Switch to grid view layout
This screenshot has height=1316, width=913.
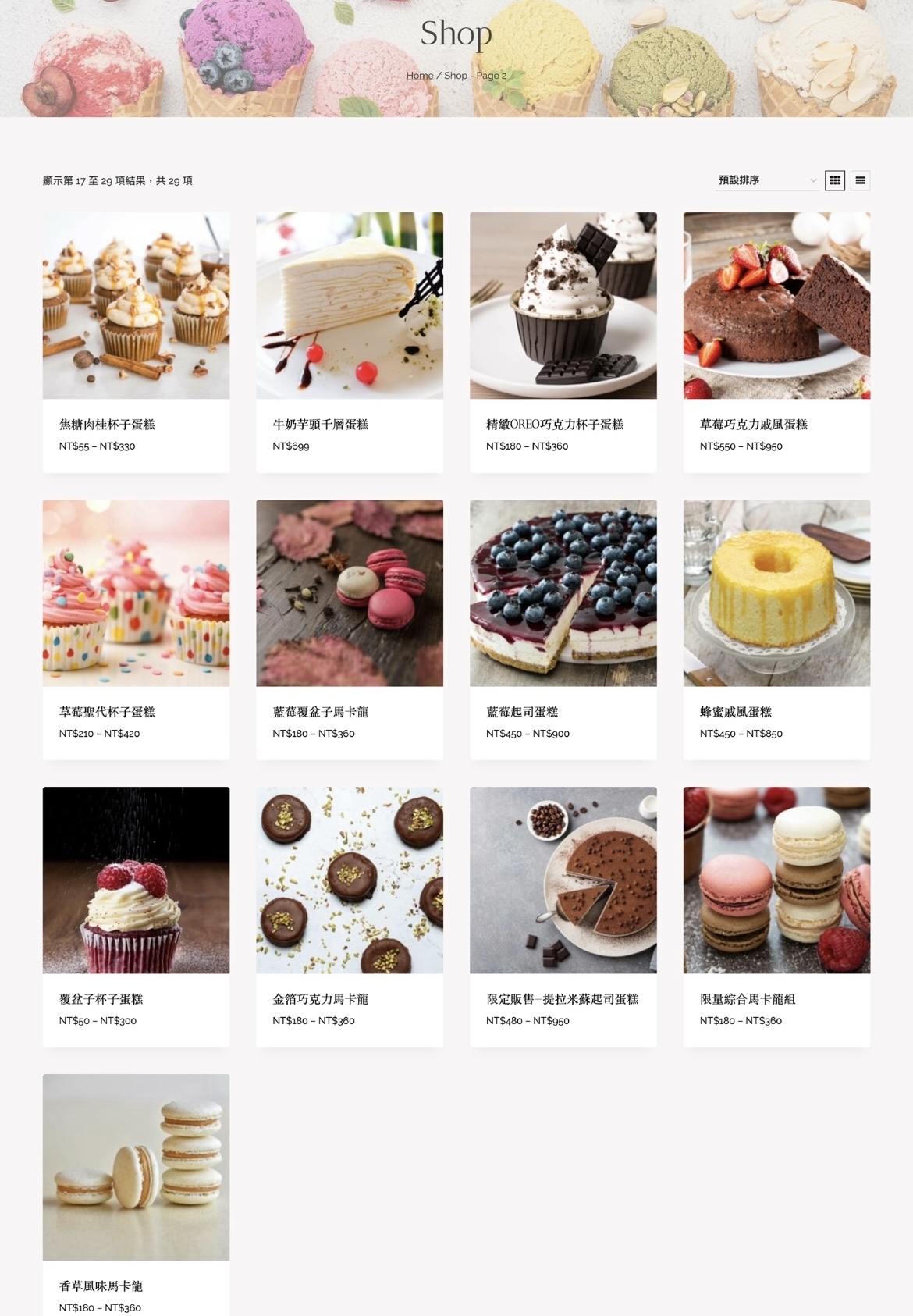835,180
